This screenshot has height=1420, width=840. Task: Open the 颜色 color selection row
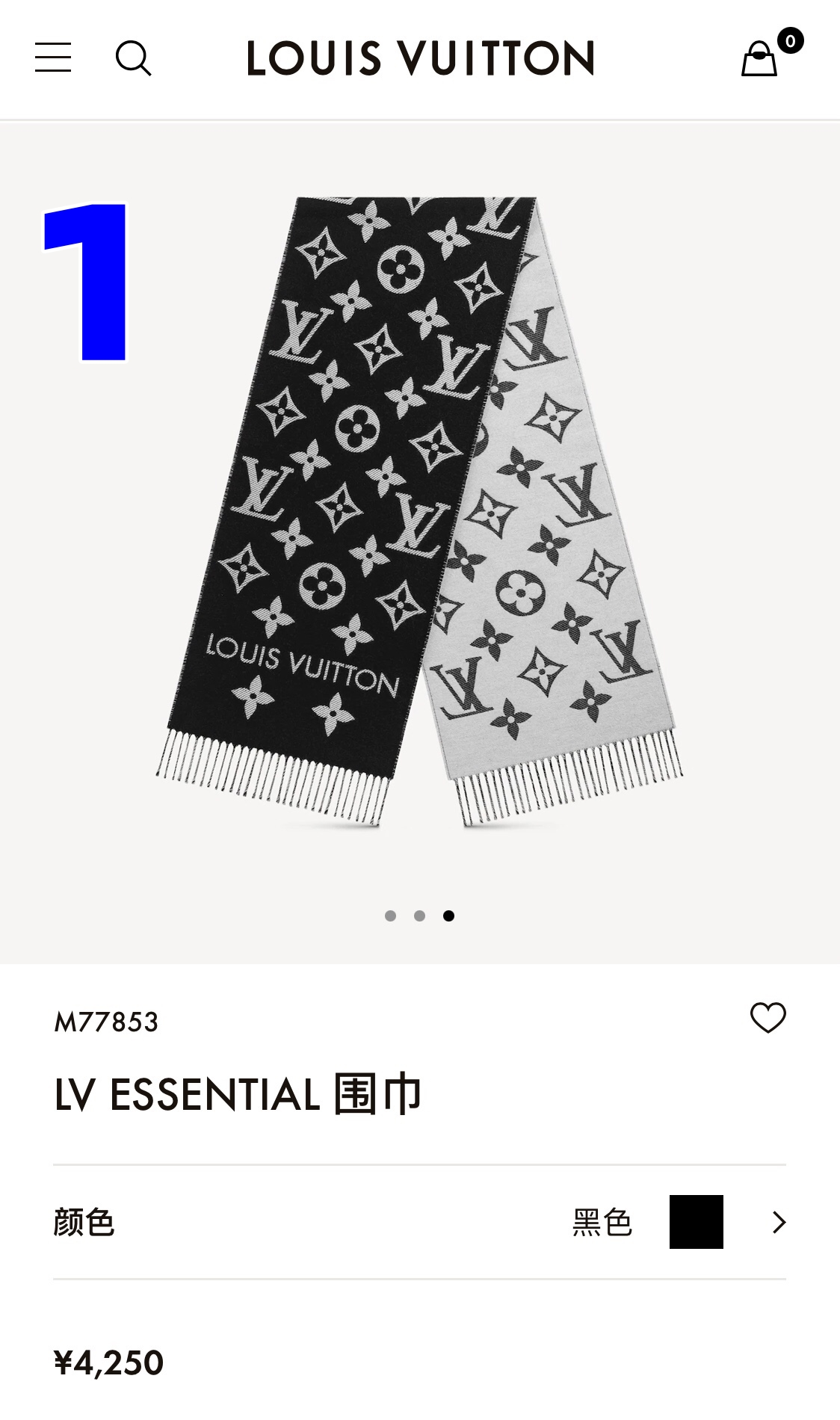pos(419,1222)
